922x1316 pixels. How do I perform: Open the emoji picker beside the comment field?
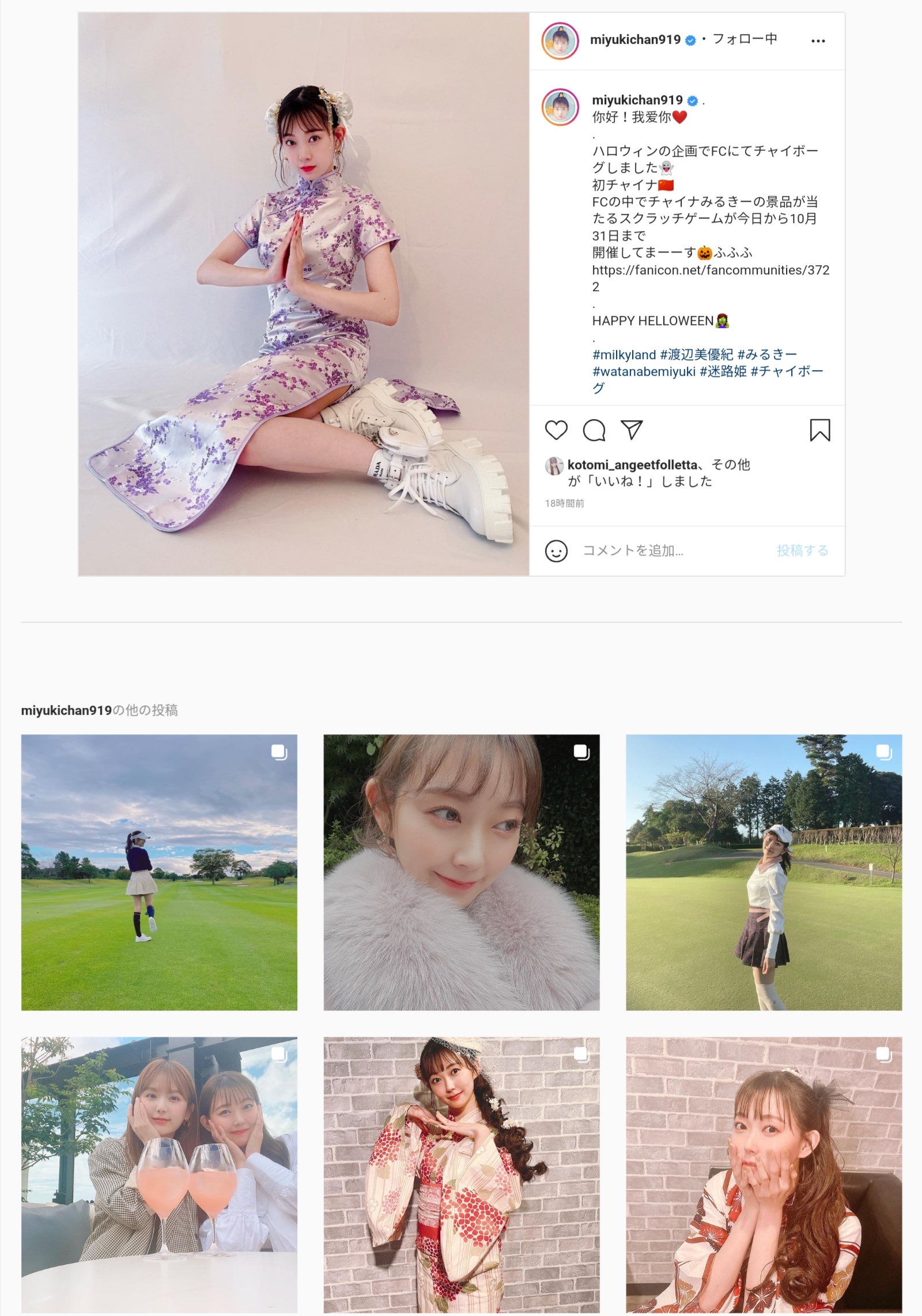[556, 551]
